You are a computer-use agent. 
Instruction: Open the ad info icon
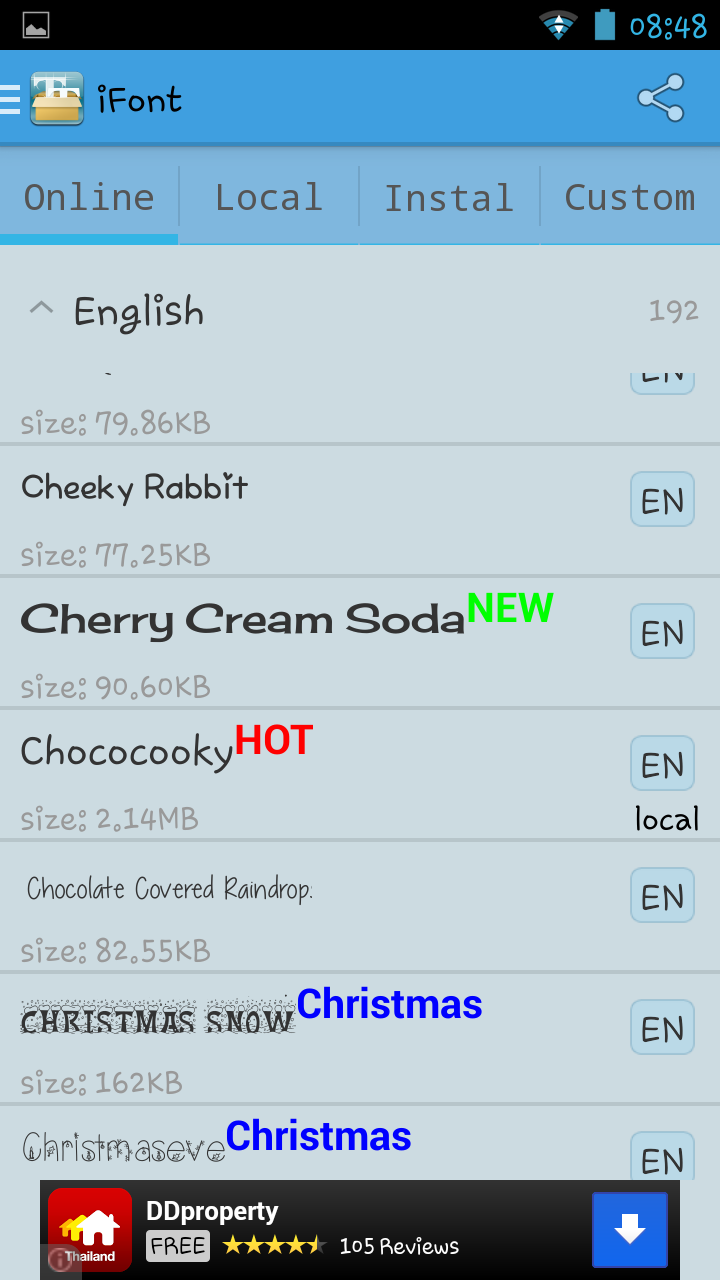click(x=61, y=1262)
